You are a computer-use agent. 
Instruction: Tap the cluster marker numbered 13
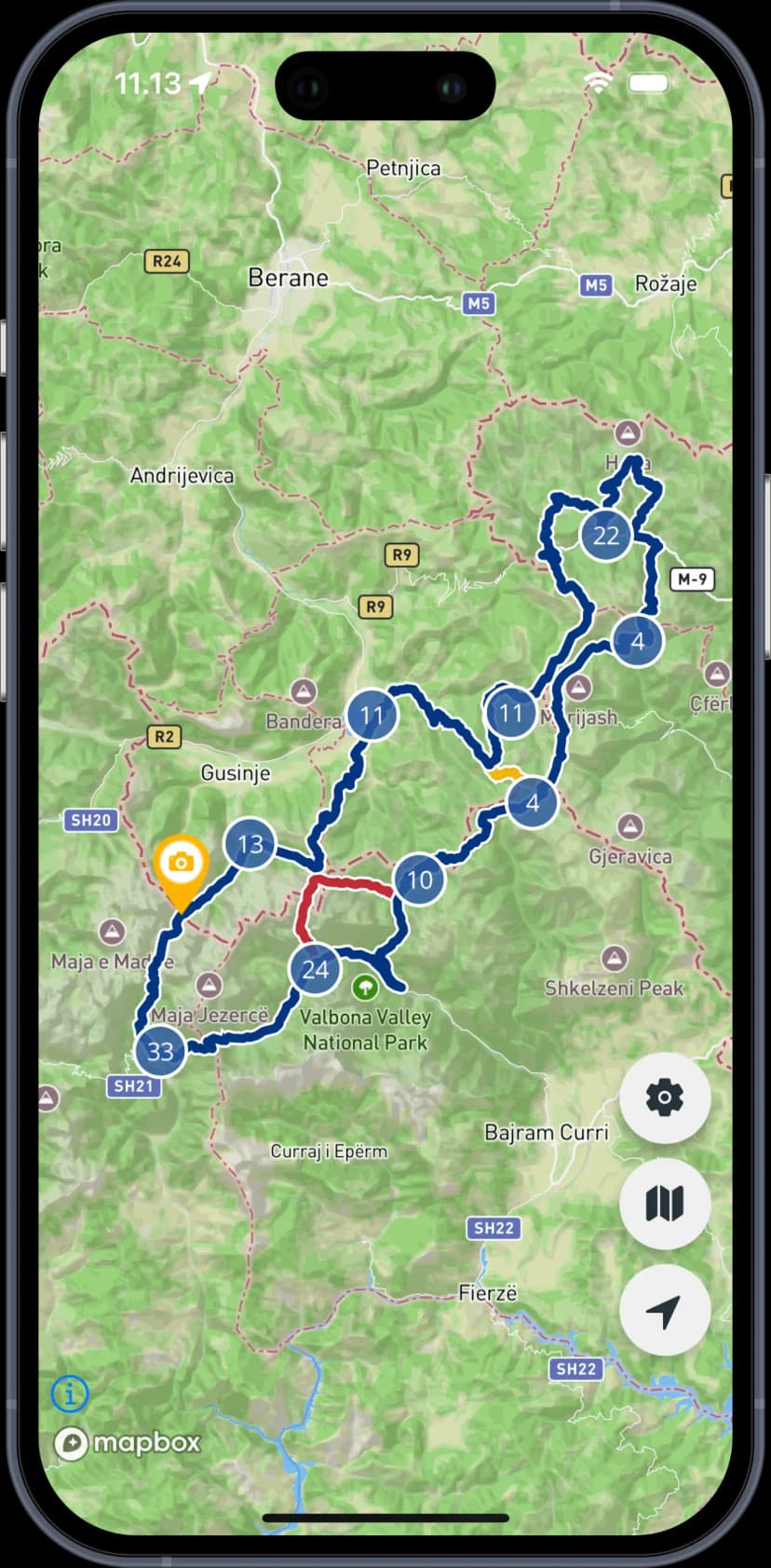click(250, 844)
